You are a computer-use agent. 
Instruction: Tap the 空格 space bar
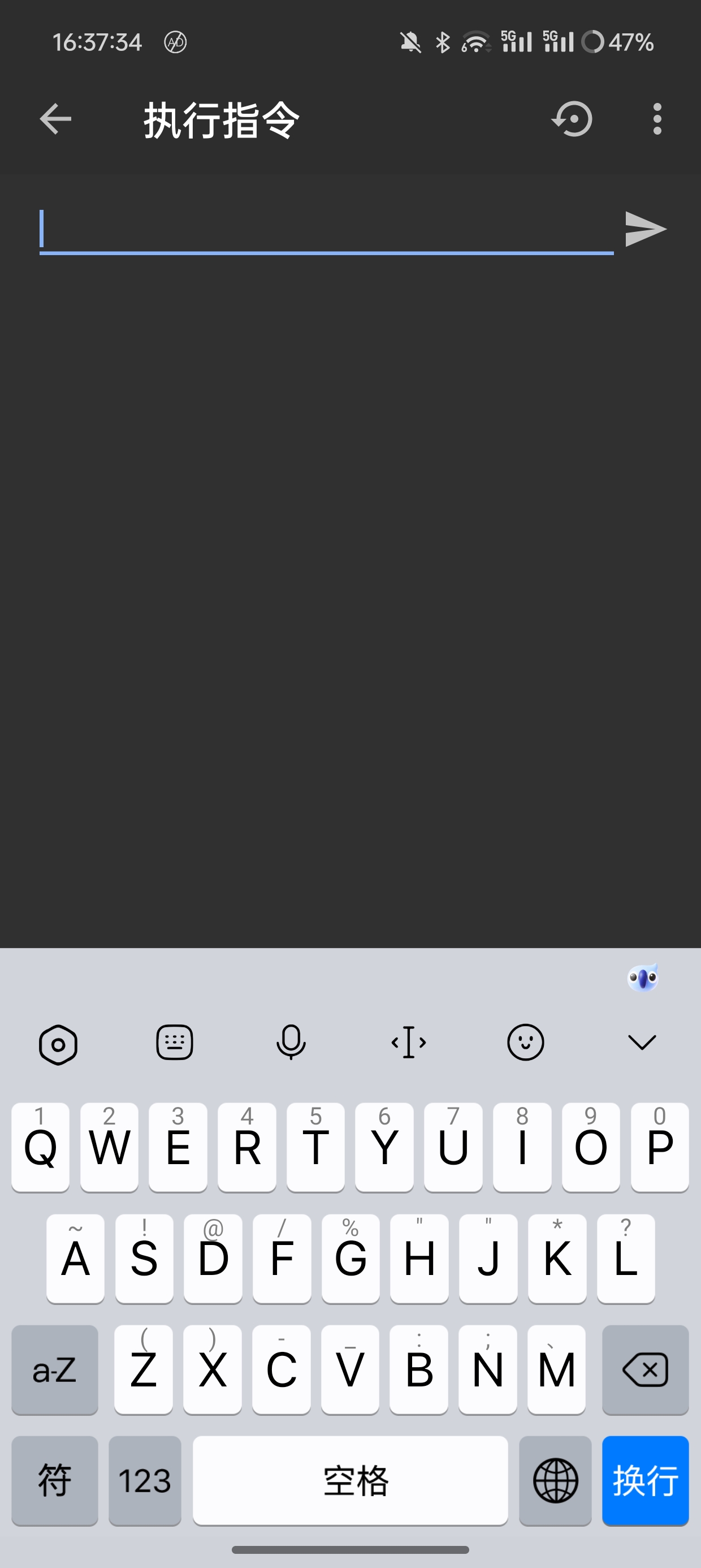click(350, 1480)
